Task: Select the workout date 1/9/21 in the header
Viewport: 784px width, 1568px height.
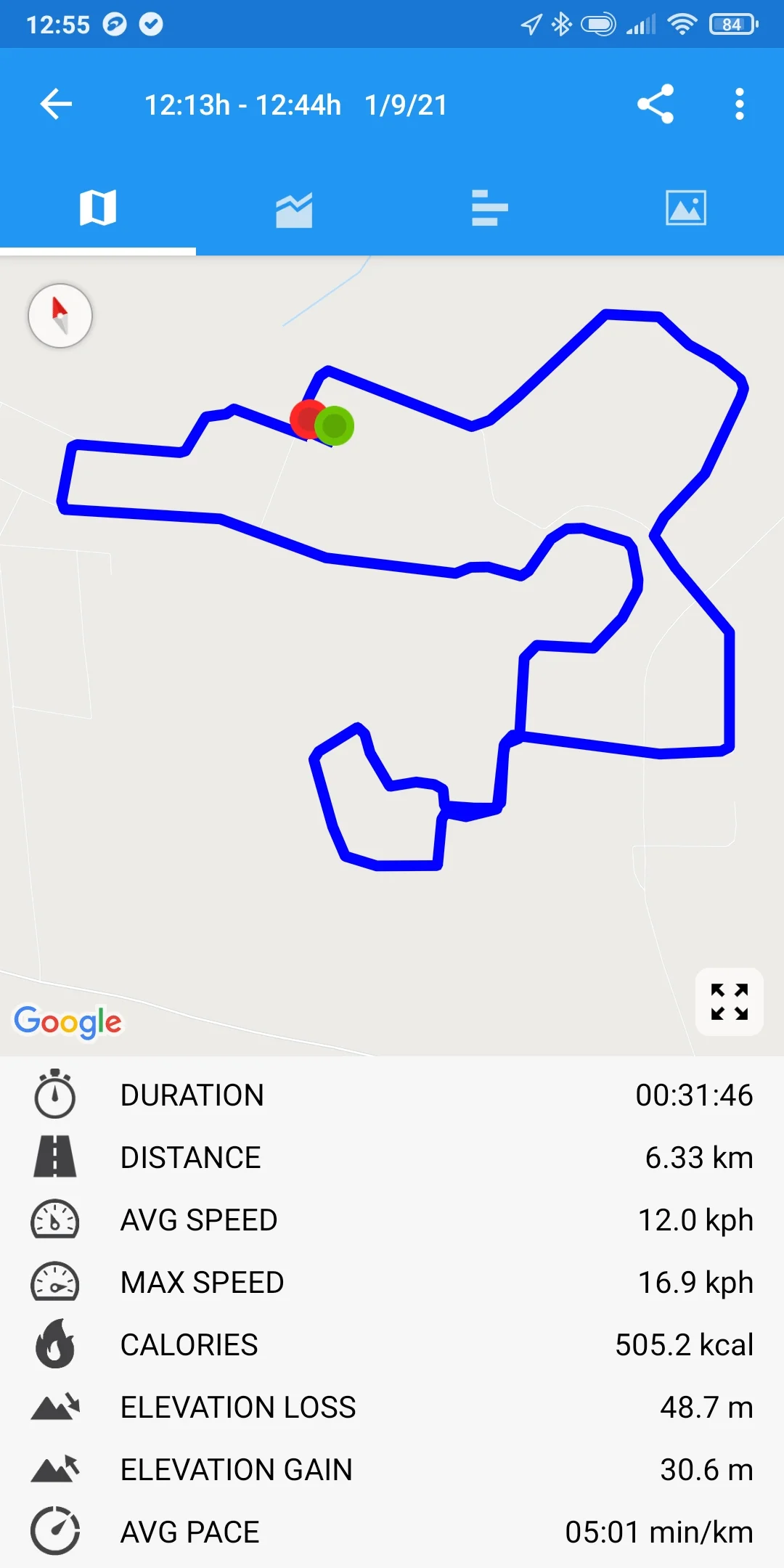Action: tap(407, 105)
